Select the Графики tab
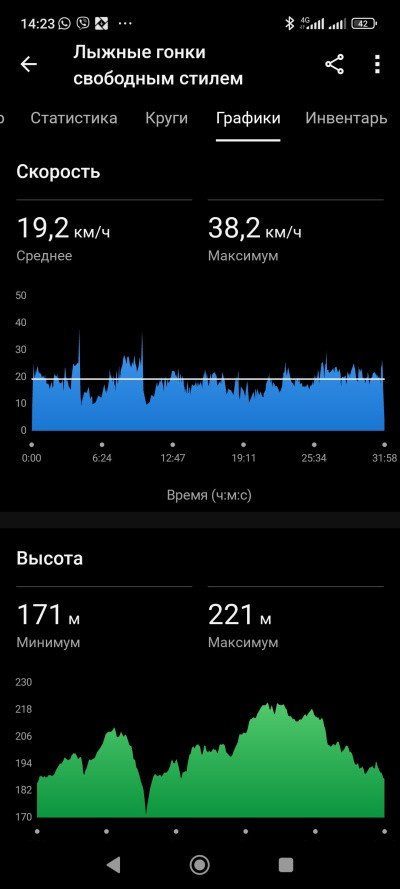Screen dimensions: 400x889 point(248,118)
